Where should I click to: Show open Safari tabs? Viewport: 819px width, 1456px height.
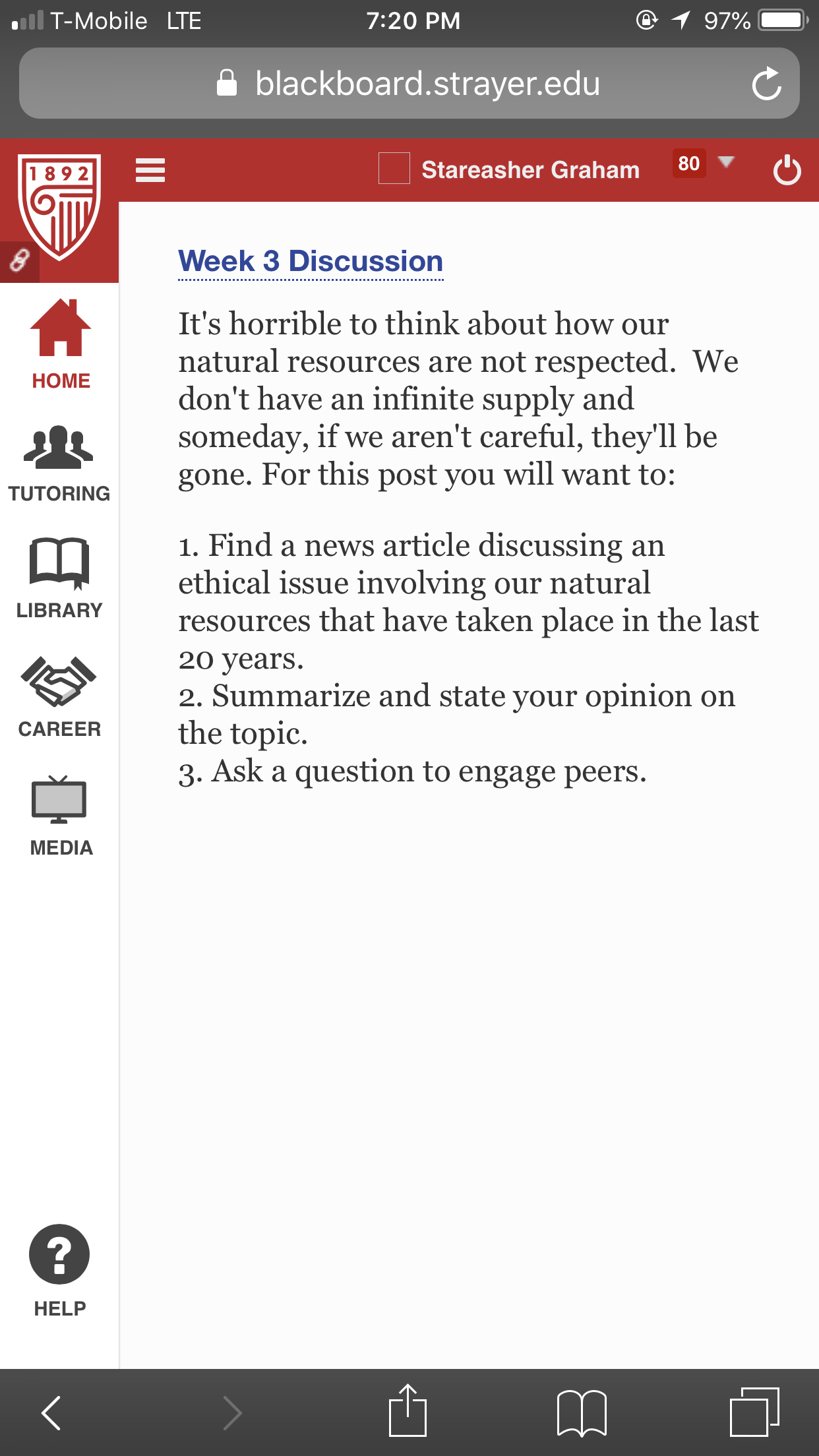point(754,1412)
